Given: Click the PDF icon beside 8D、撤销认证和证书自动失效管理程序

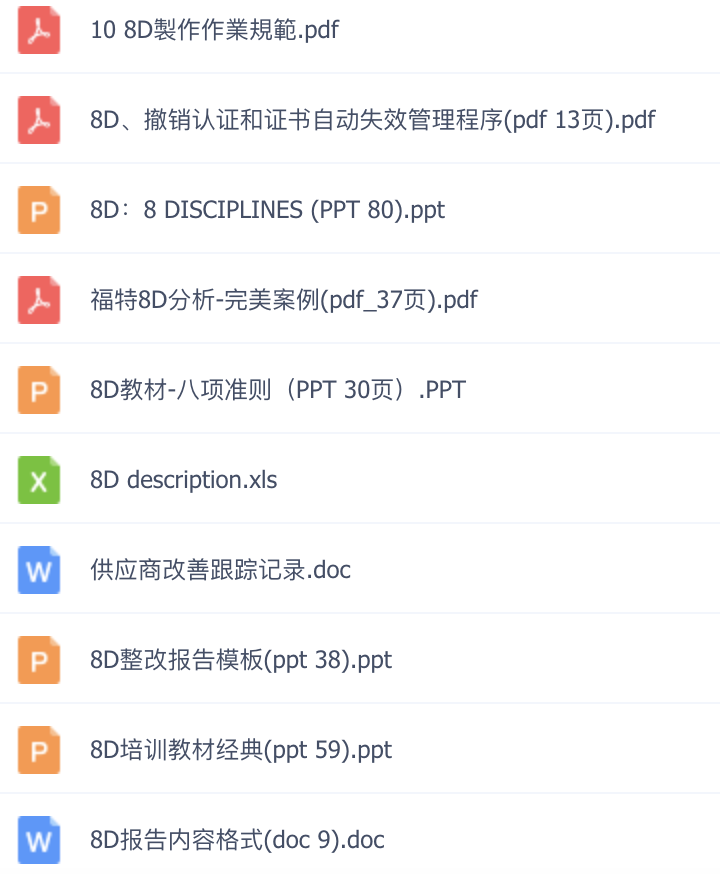Looking at the screenshot, I should (x=37, y=120).
